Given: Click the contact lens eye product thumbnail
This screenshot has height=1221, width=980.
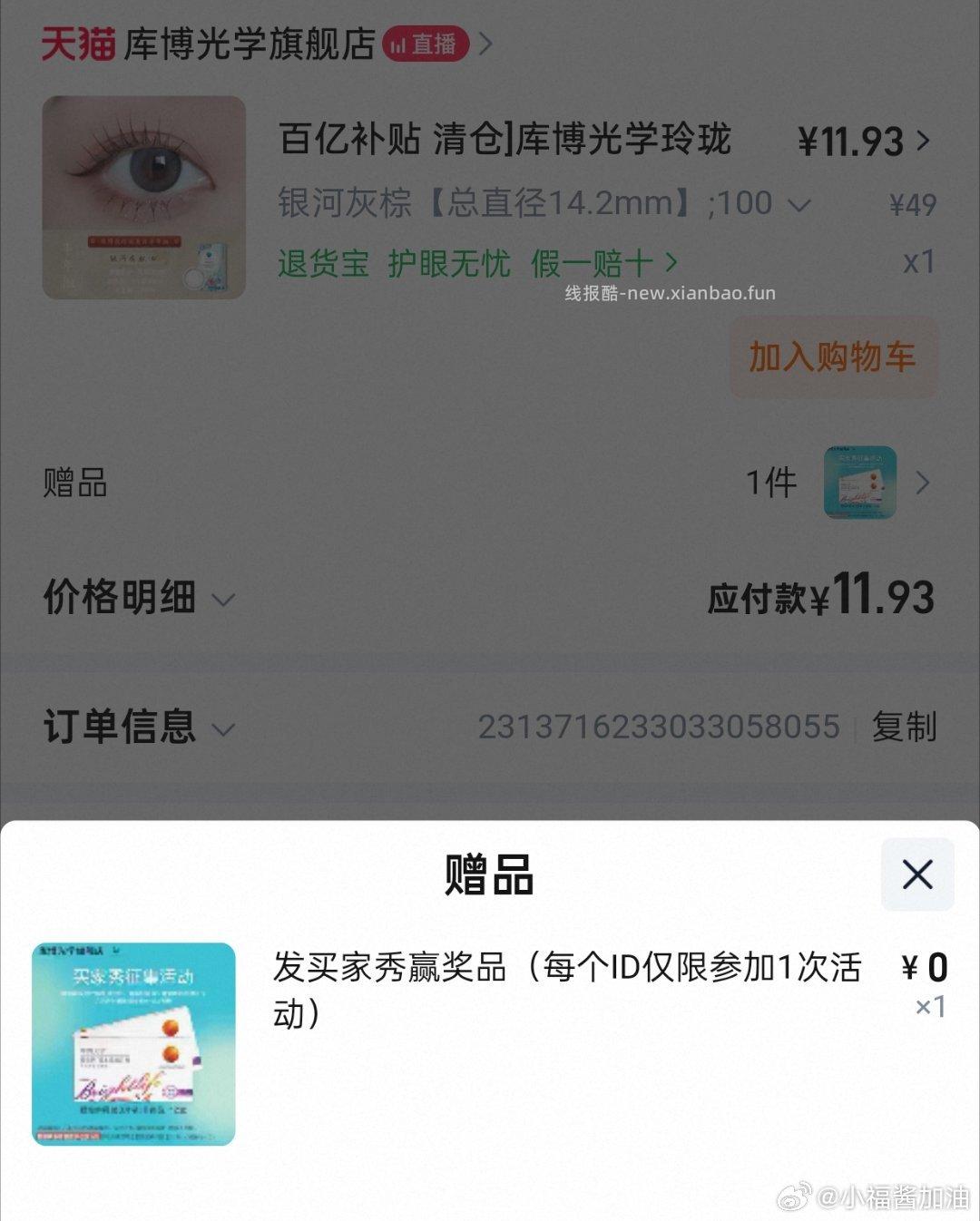Looking at the screenshot, I should (145, 195).
